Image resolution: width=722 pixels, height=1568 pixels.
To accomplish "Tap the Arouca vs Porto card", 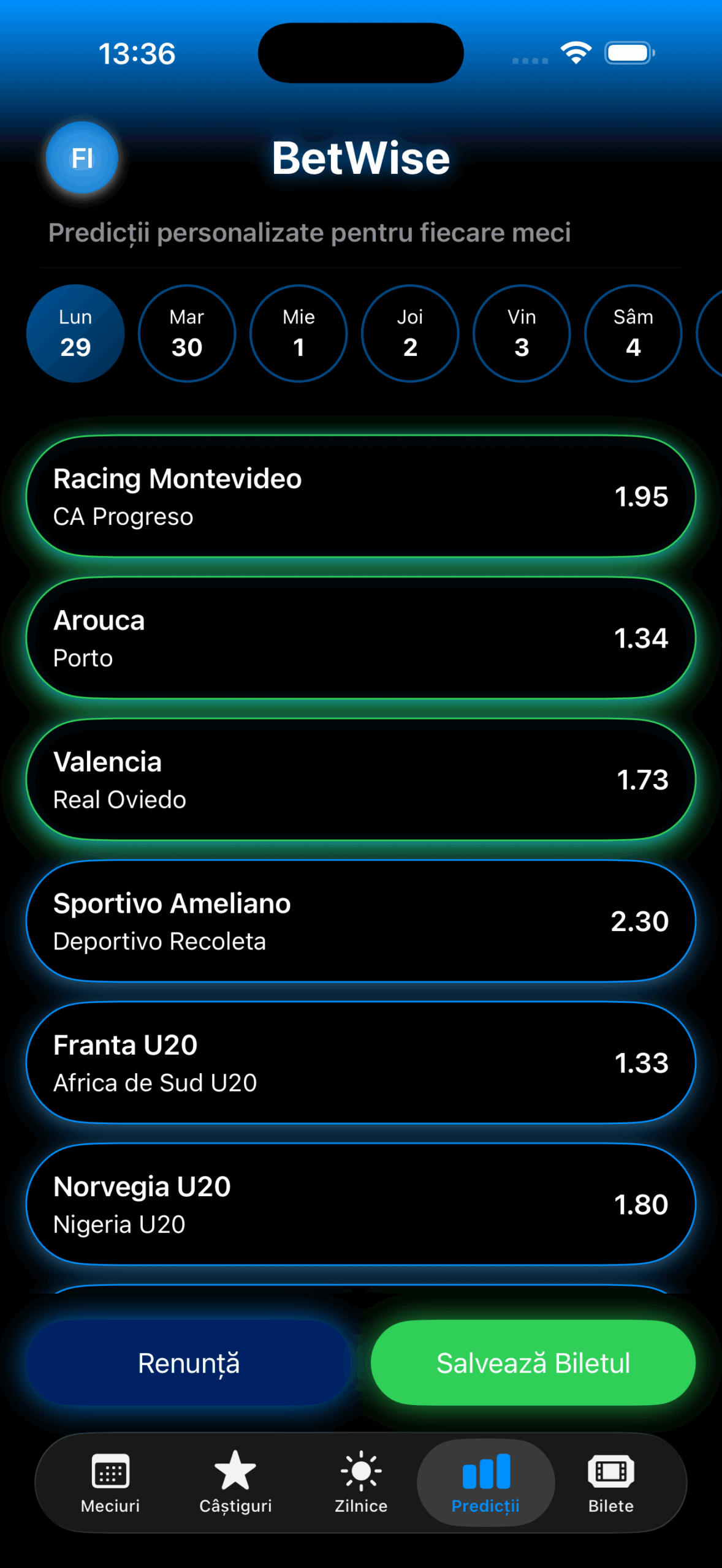I will pyautogui.click(x=361, y=638).
